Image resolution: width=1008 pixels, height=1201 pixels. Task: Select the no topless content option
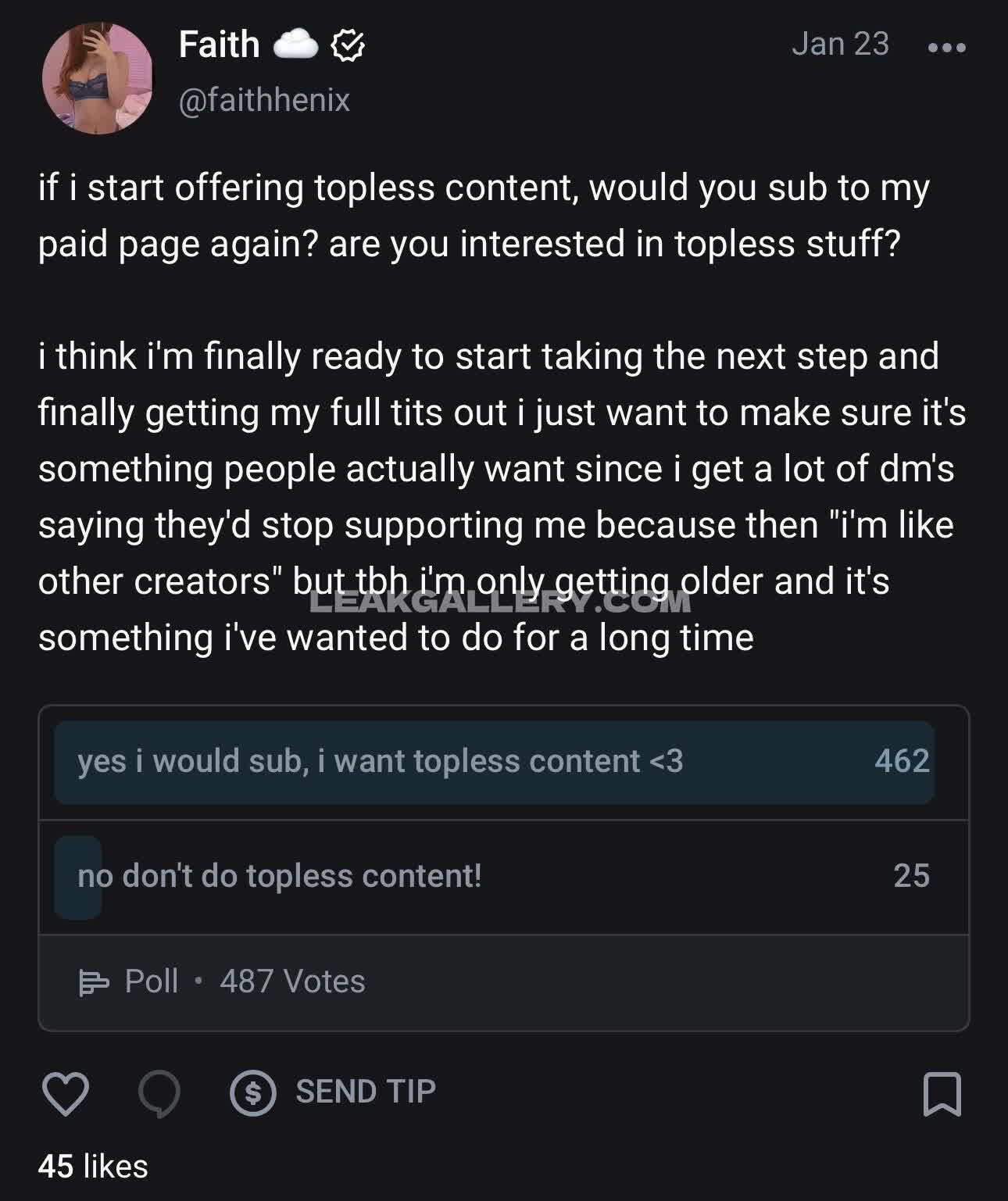click(494, 877)
